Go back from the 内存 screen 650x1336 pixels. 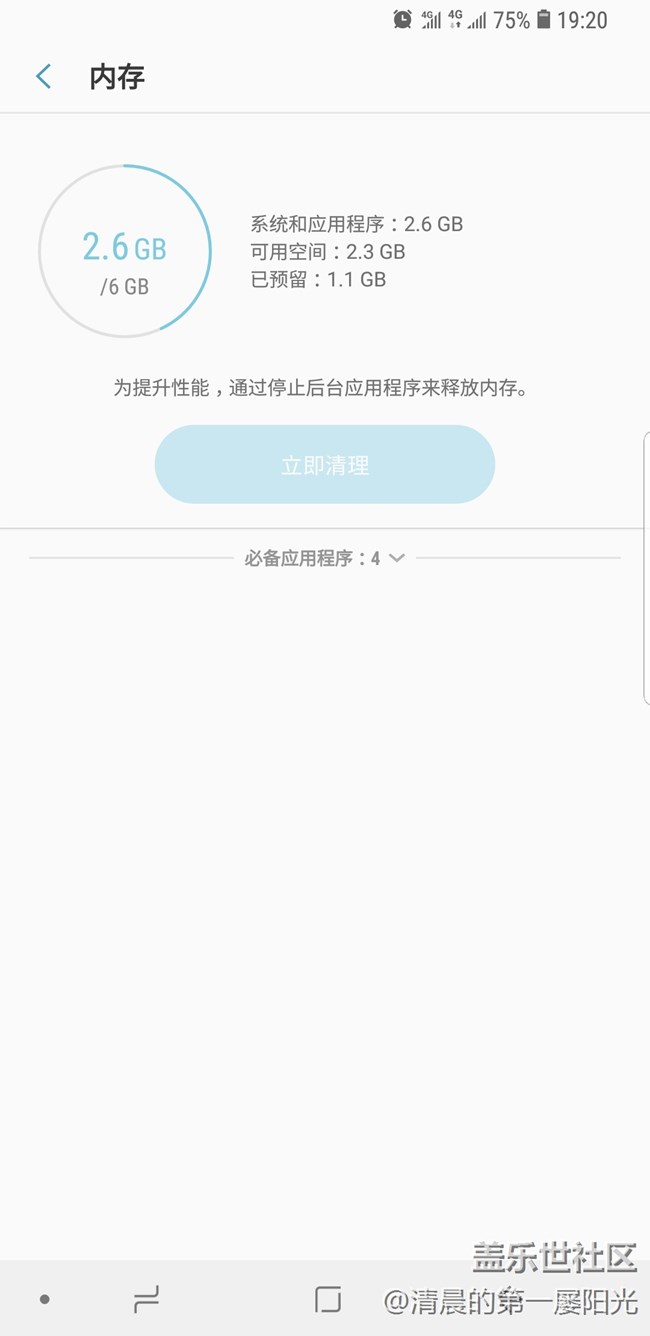44,77
